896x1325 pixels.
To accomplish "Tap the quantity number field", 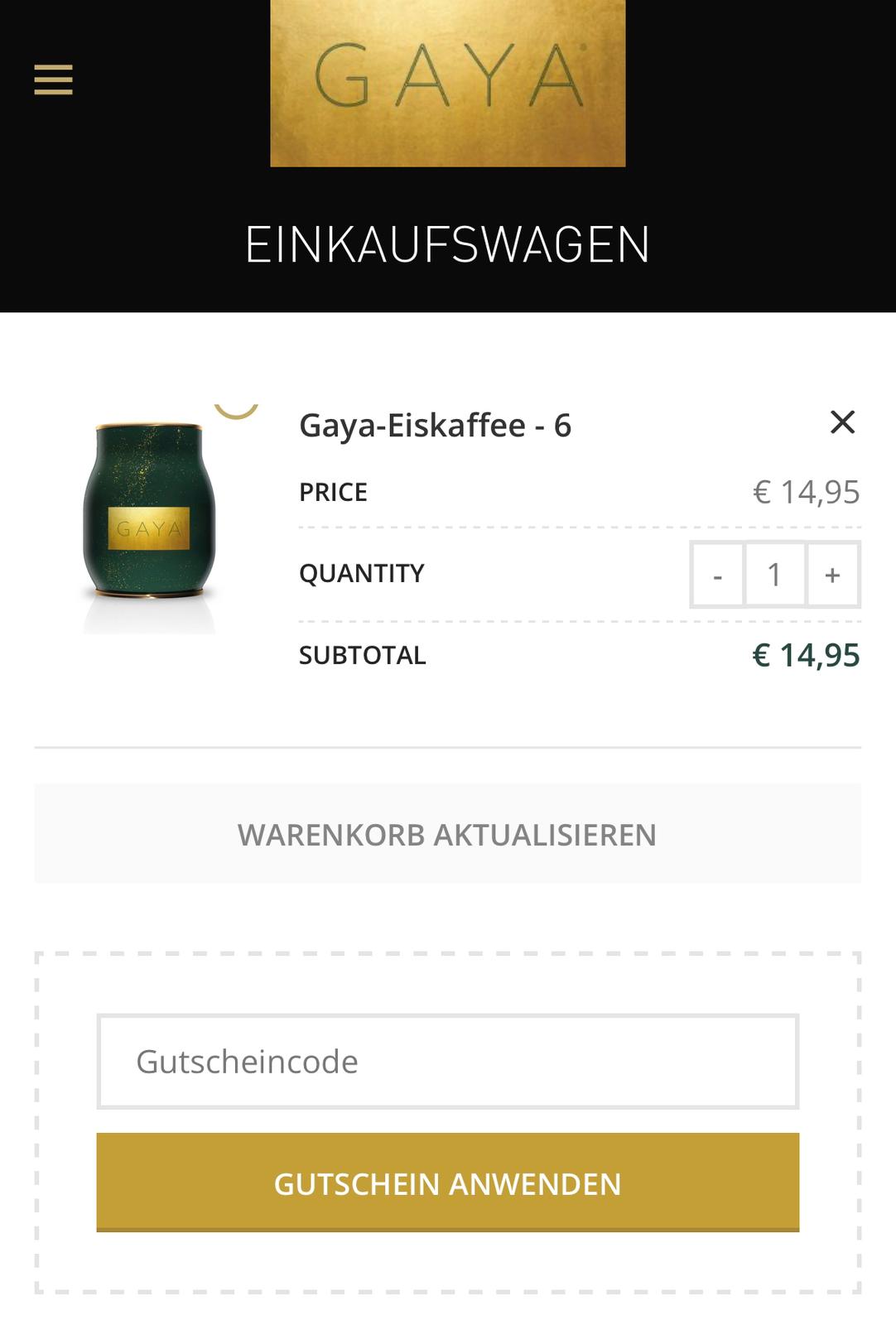I will click(774, 575).
